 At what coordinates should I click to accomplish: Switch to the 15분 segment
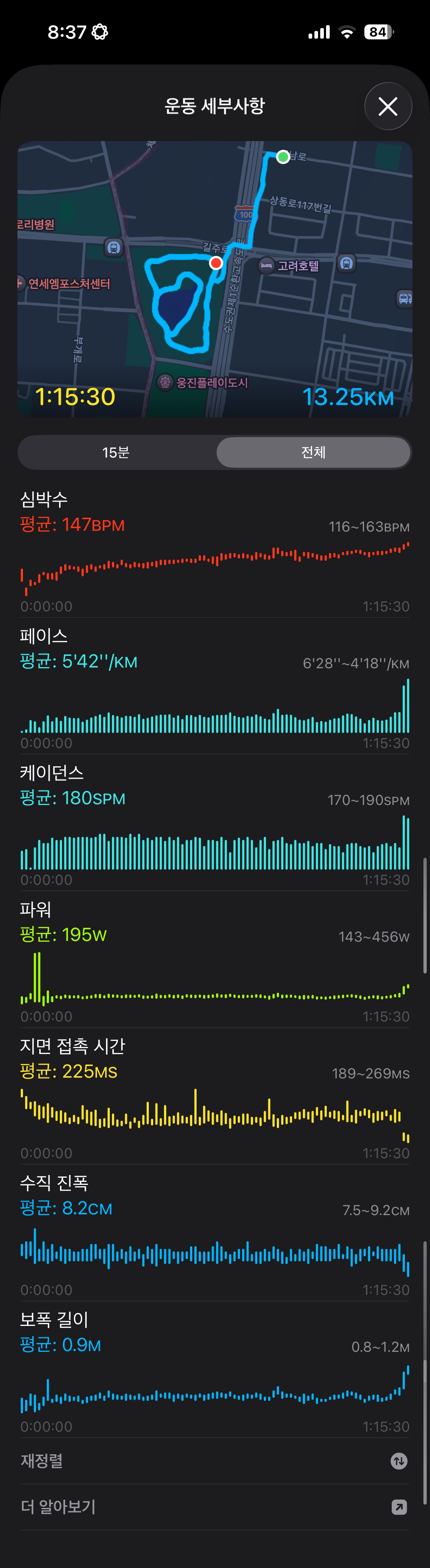tap(116, 452)
